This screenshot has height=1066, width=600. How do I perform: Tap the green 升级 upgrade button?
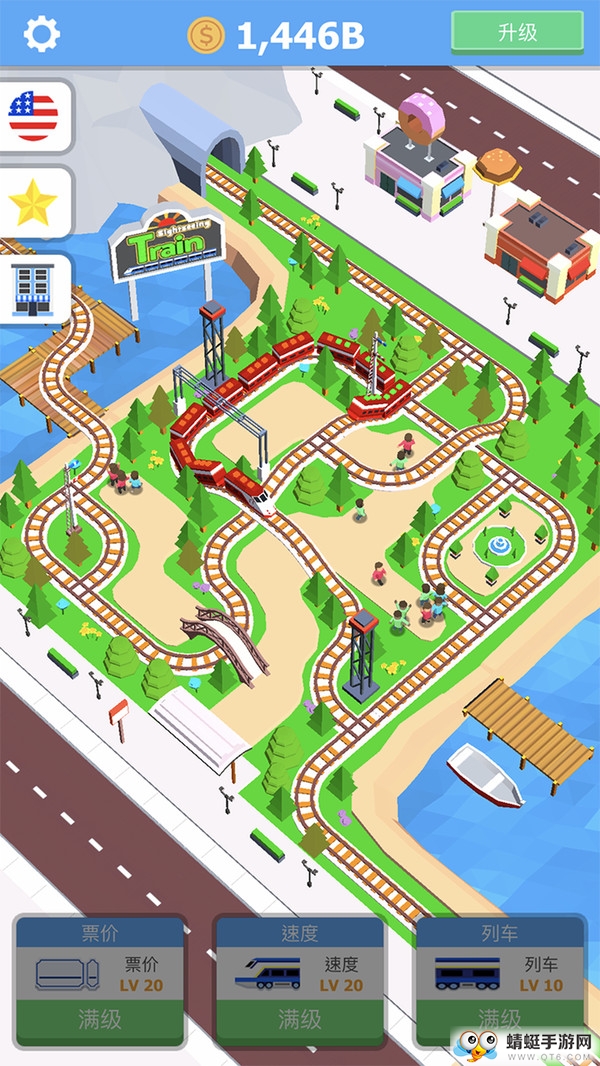click(x=517, y=32)
